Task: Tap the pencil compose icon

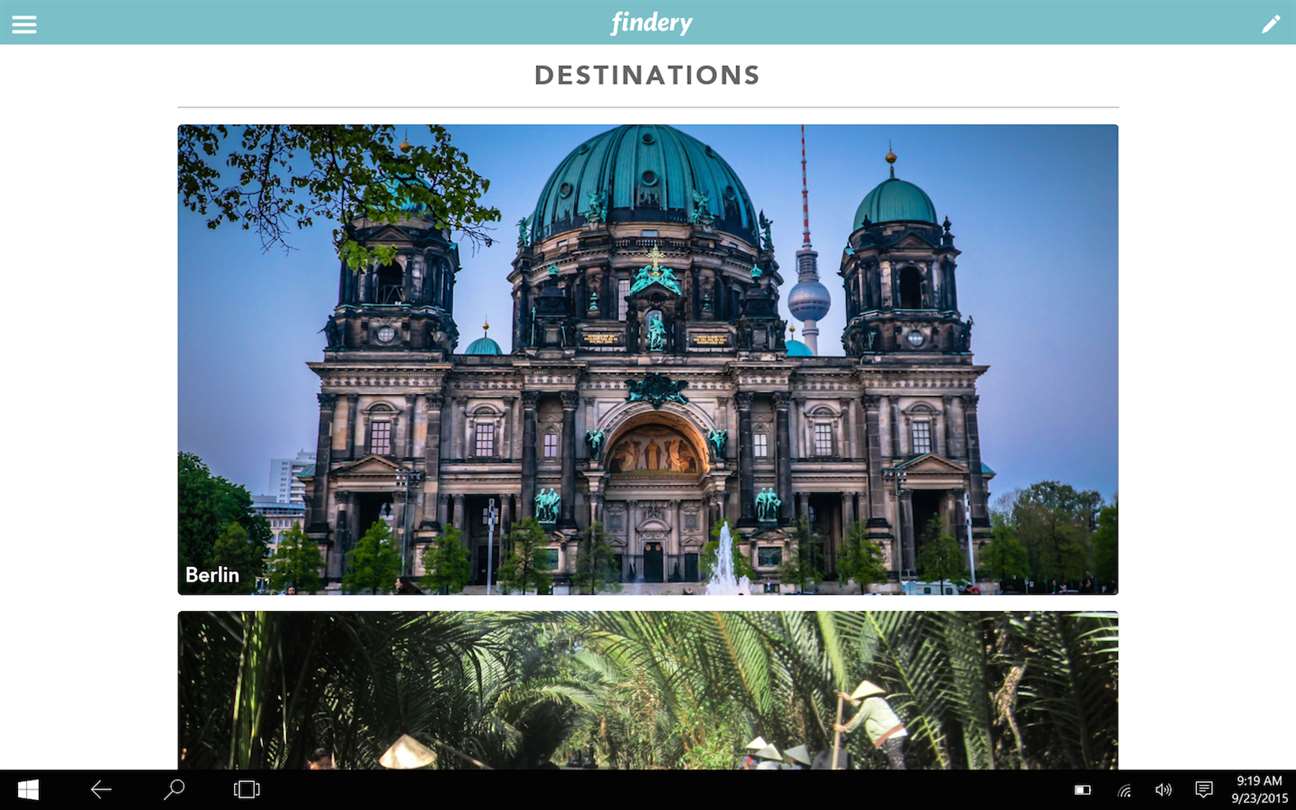Action: [1270, 24]
